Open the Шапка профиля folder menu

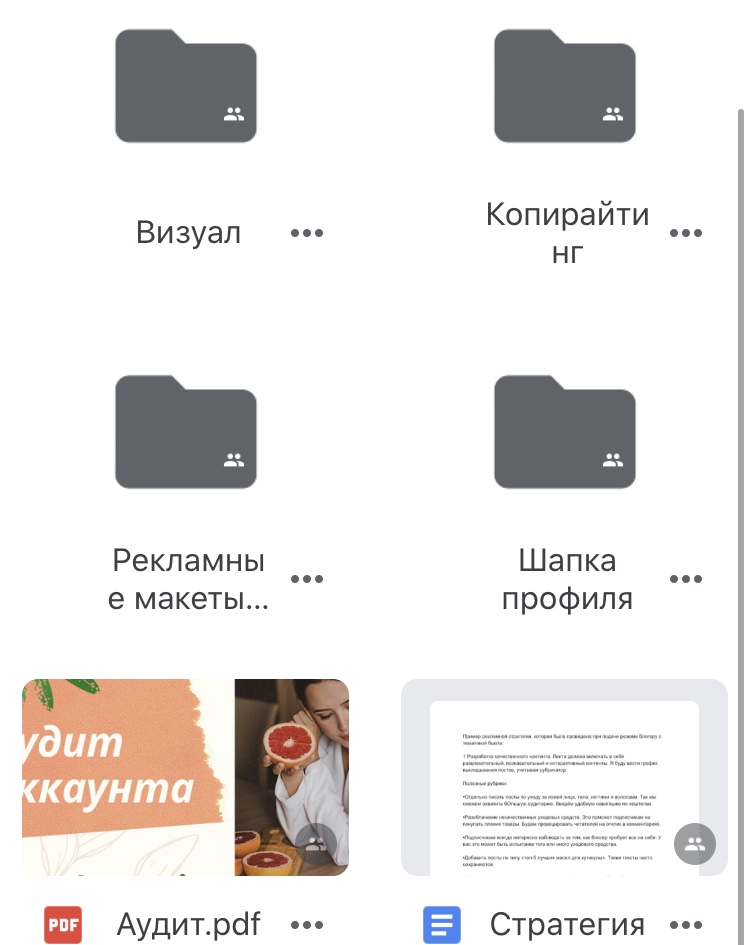click(686, 579)
